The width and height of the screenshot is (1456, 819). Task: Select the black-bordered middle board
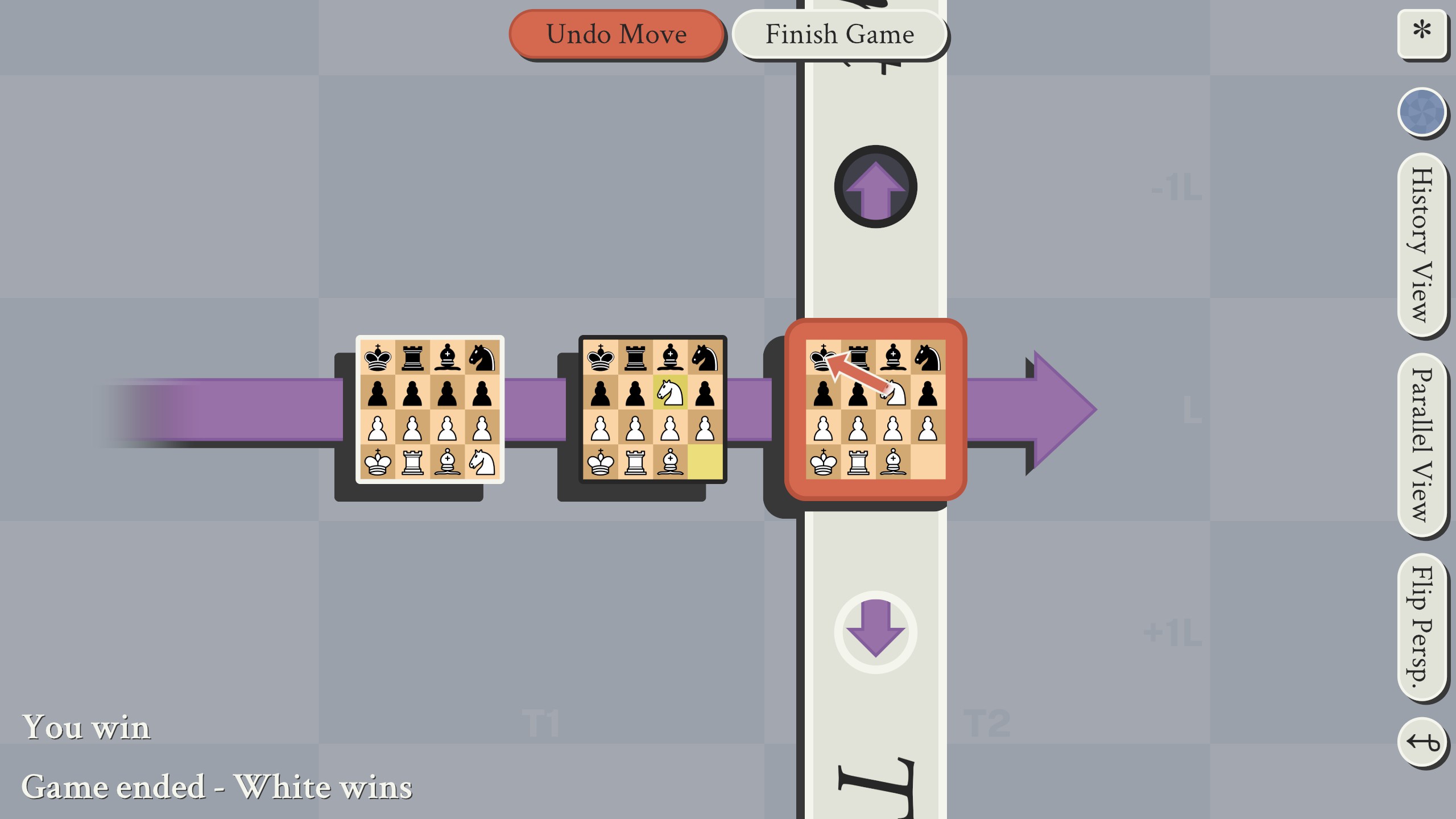pos(652,409)
